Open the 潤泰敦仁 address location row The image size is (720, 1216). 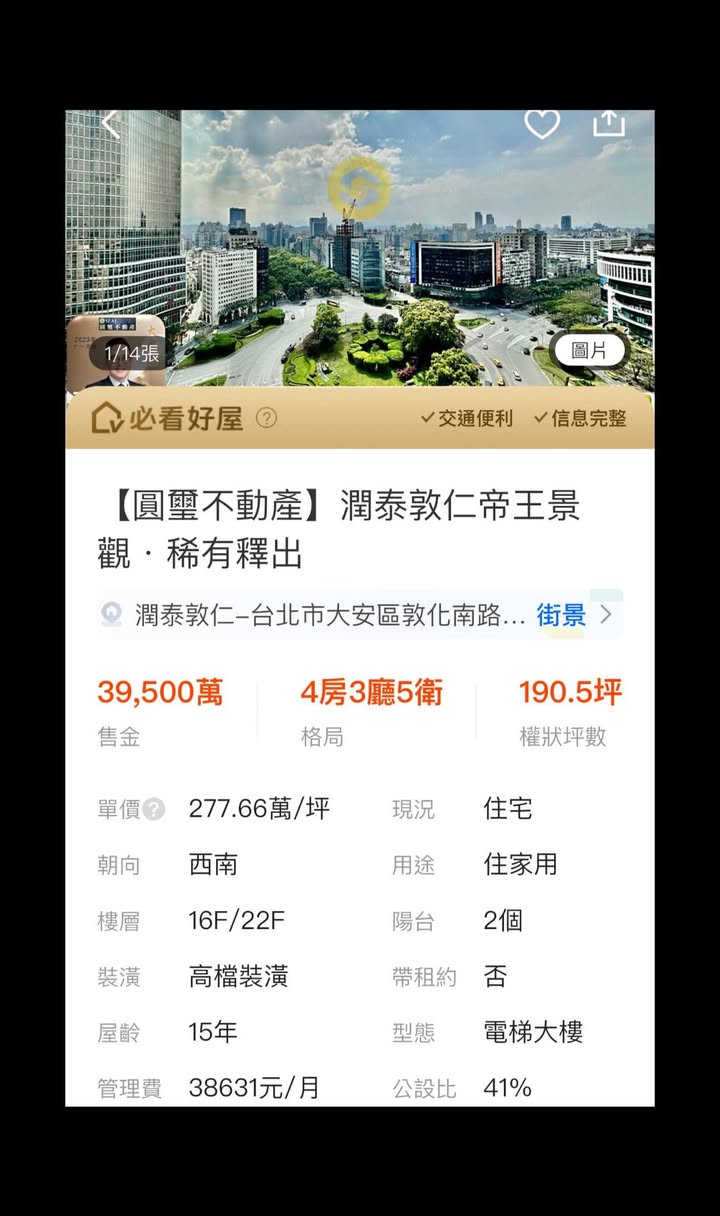click(x=320, y=615)
